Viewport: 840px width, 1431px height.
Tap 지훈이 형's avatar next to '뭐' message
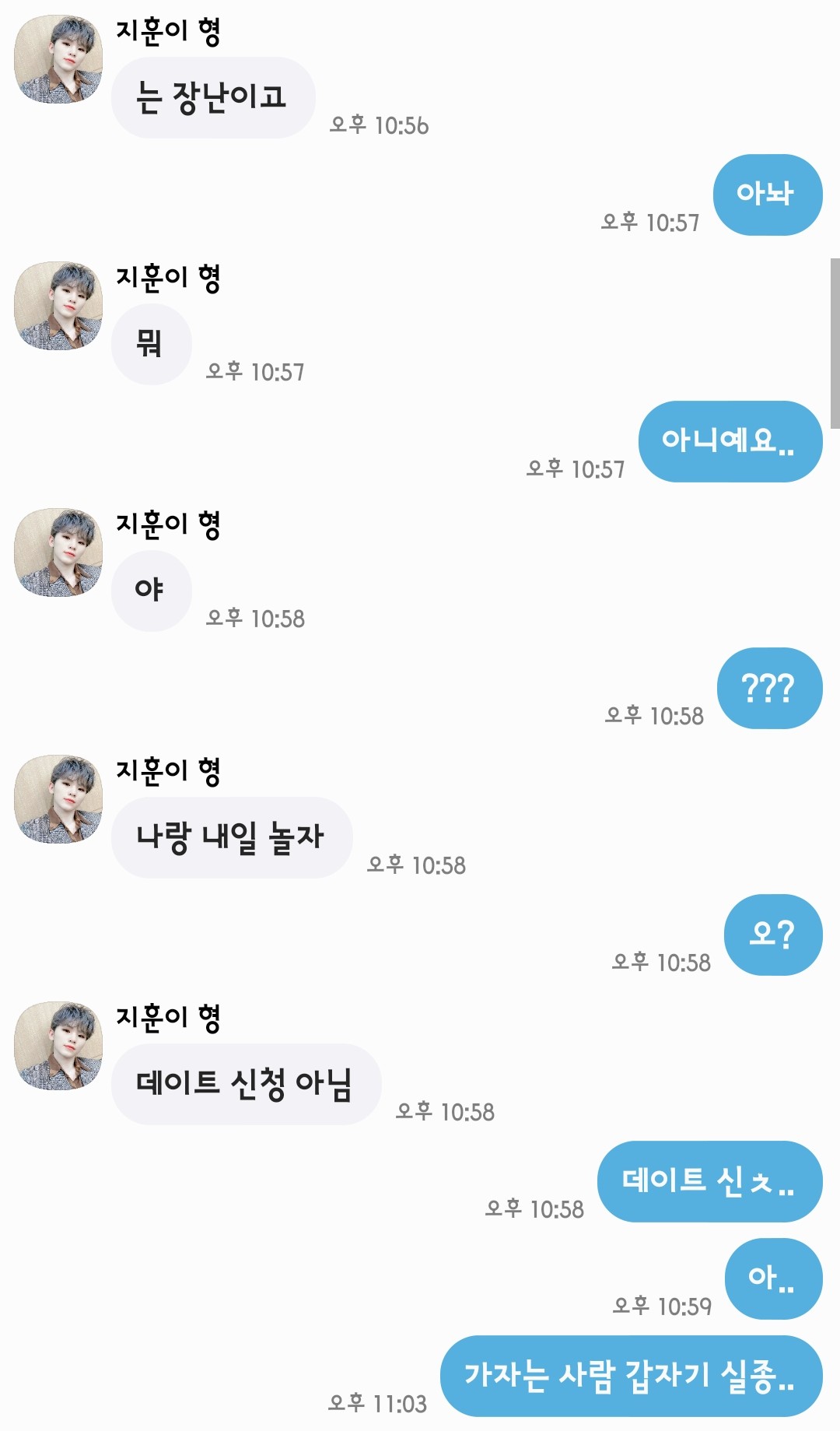[58, 306]
